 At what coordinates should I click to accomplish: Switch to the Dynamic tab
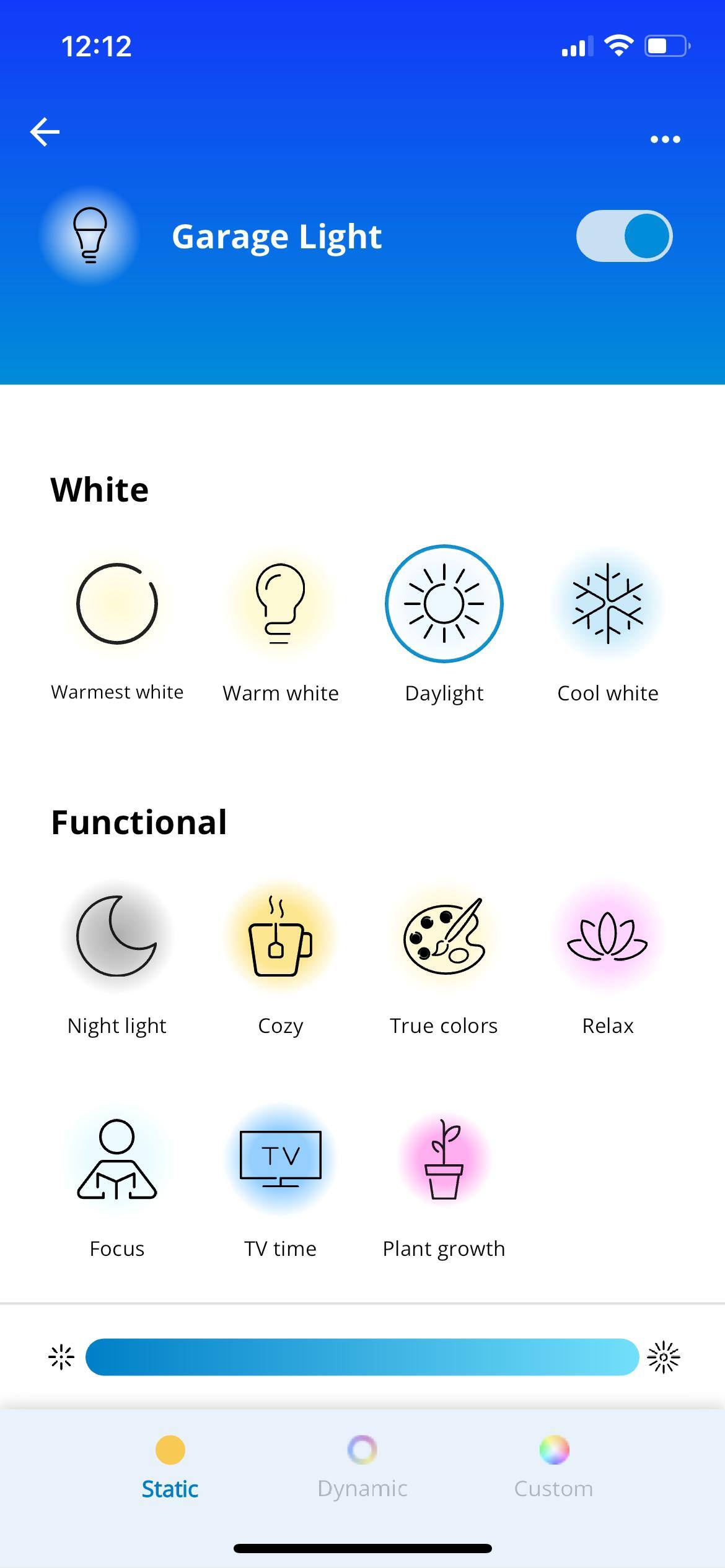point(362,1466)
